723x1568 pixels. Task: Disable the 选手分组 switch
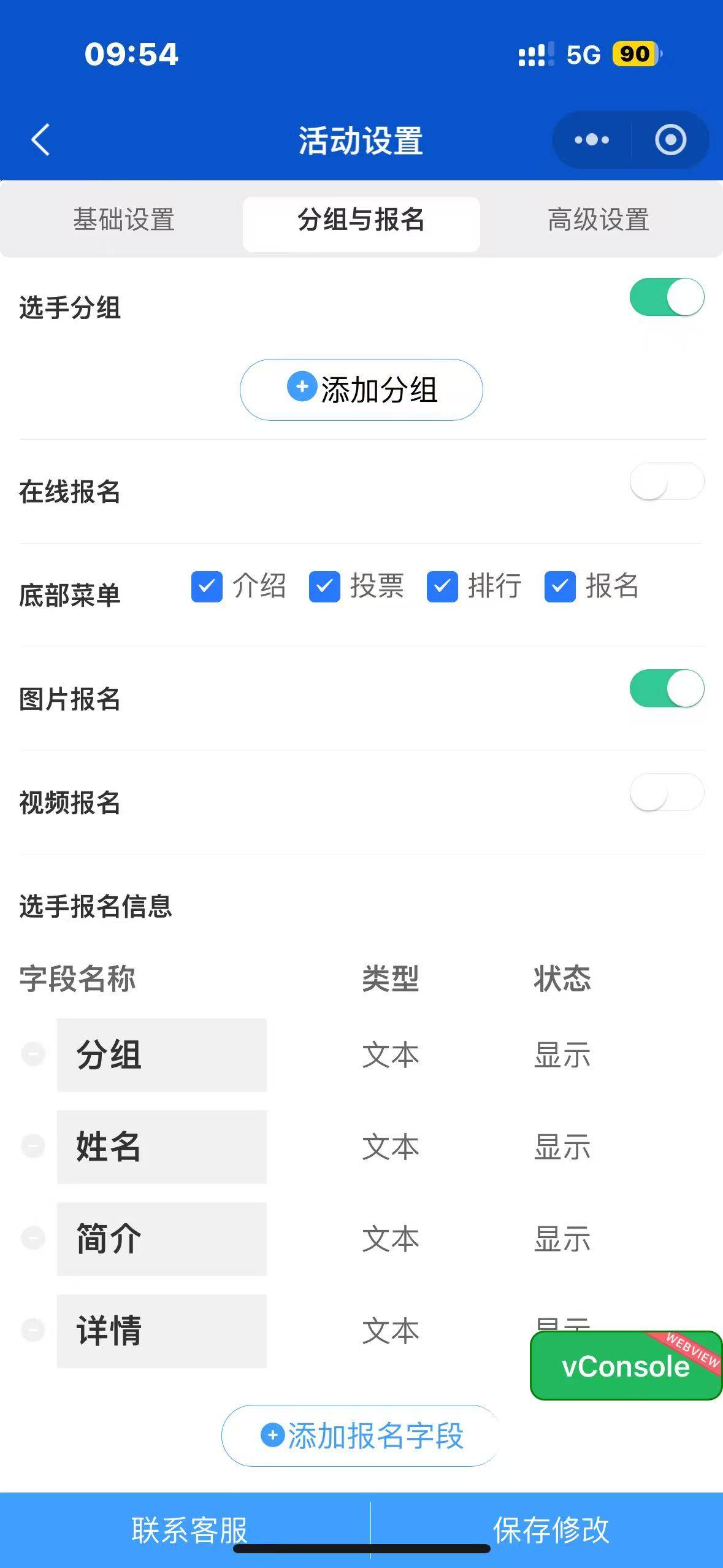pyautogui.click(x=667, y=298)
